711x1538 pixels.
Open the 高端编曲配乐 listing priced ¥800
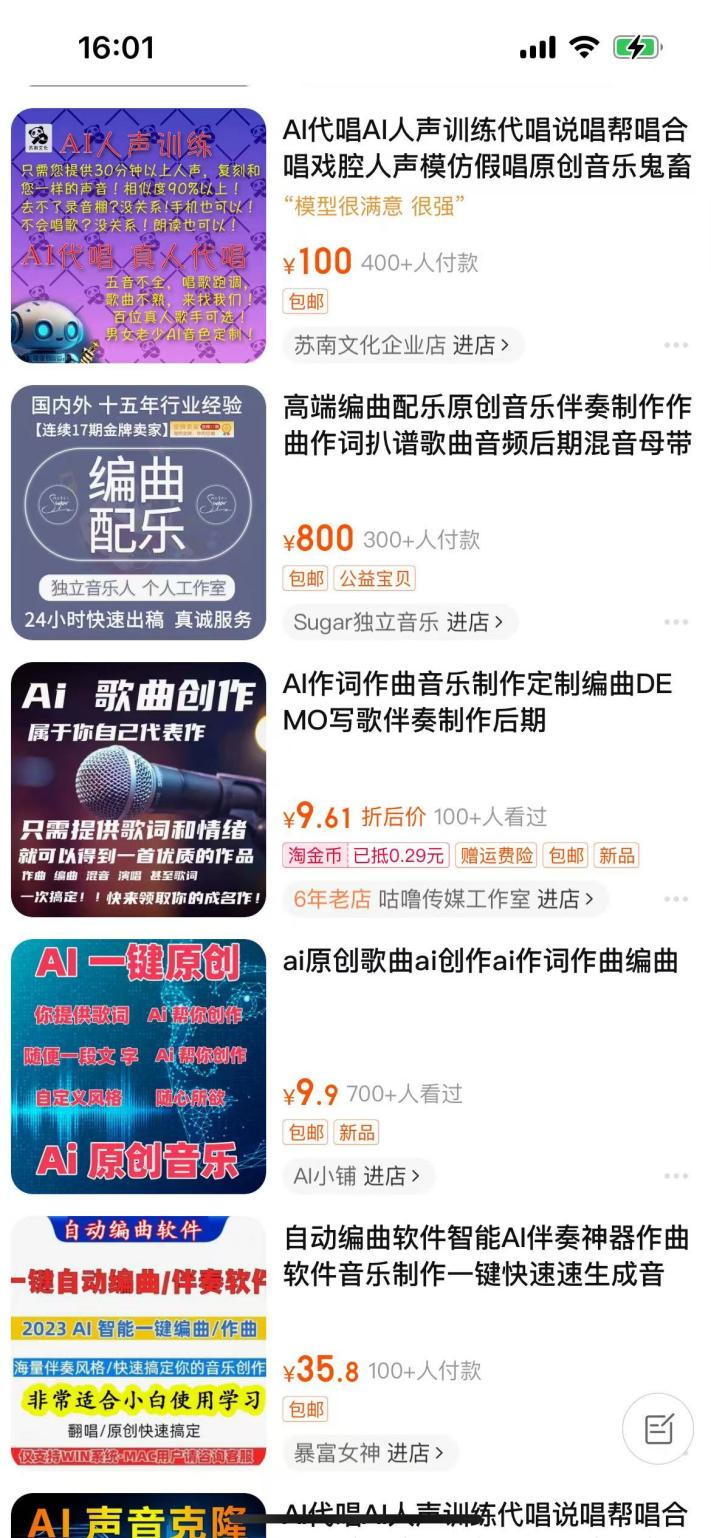(x=486, y=424)
